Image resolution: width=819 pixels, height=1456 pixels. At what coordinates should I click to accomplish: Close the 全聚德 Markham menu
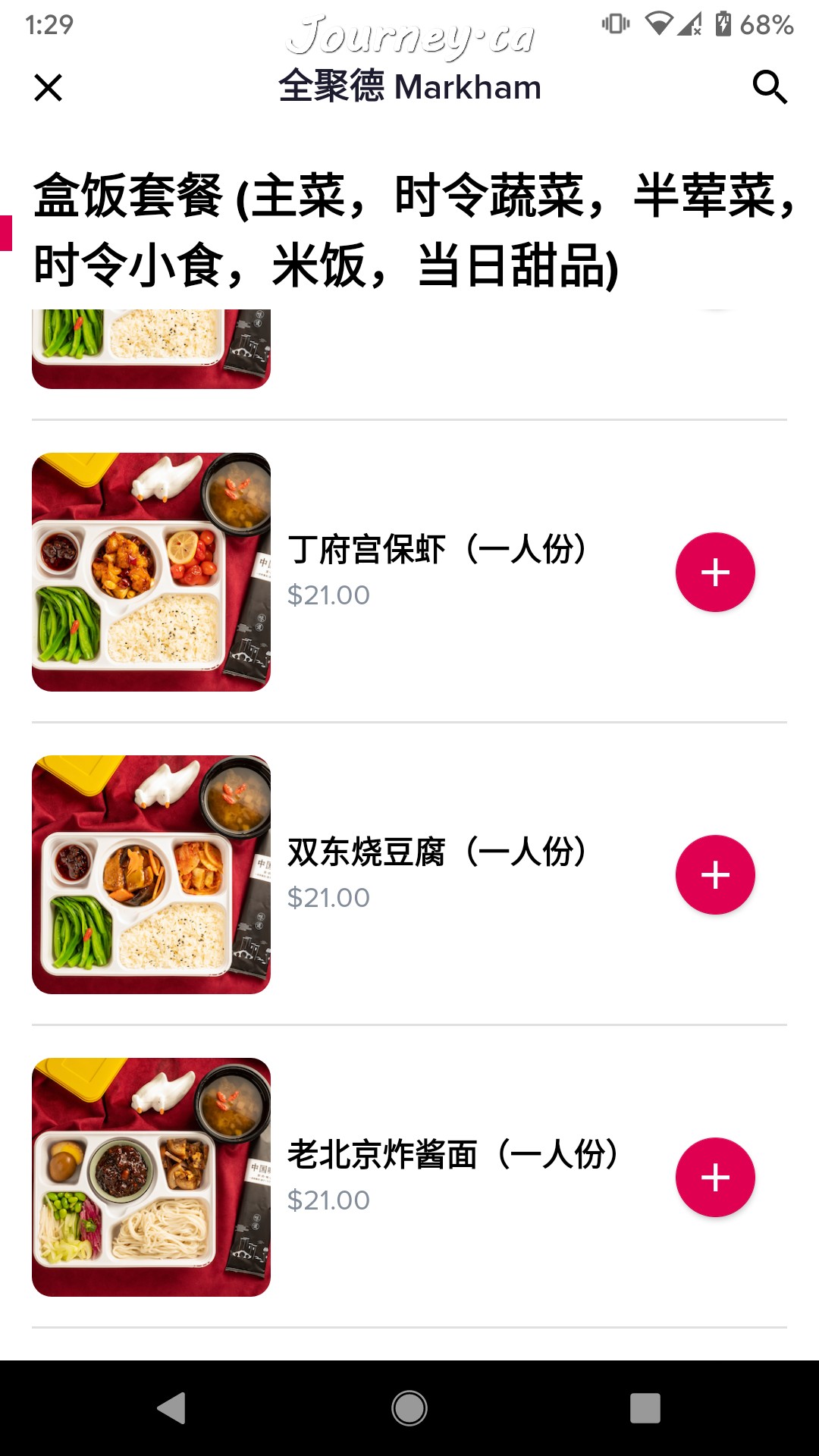click(48, 88)
